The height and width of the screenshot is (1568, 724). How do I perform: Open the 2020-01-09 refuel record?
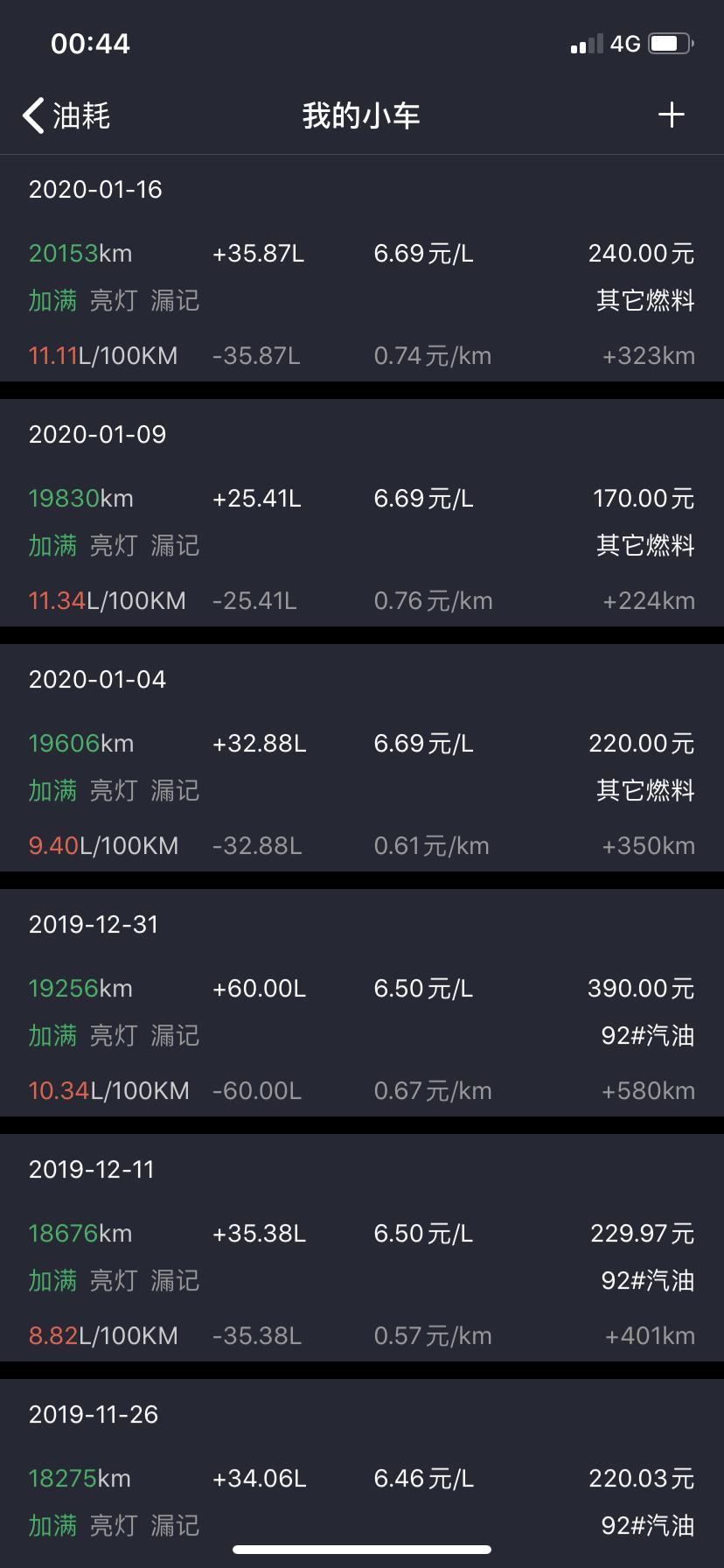[362, 513]
